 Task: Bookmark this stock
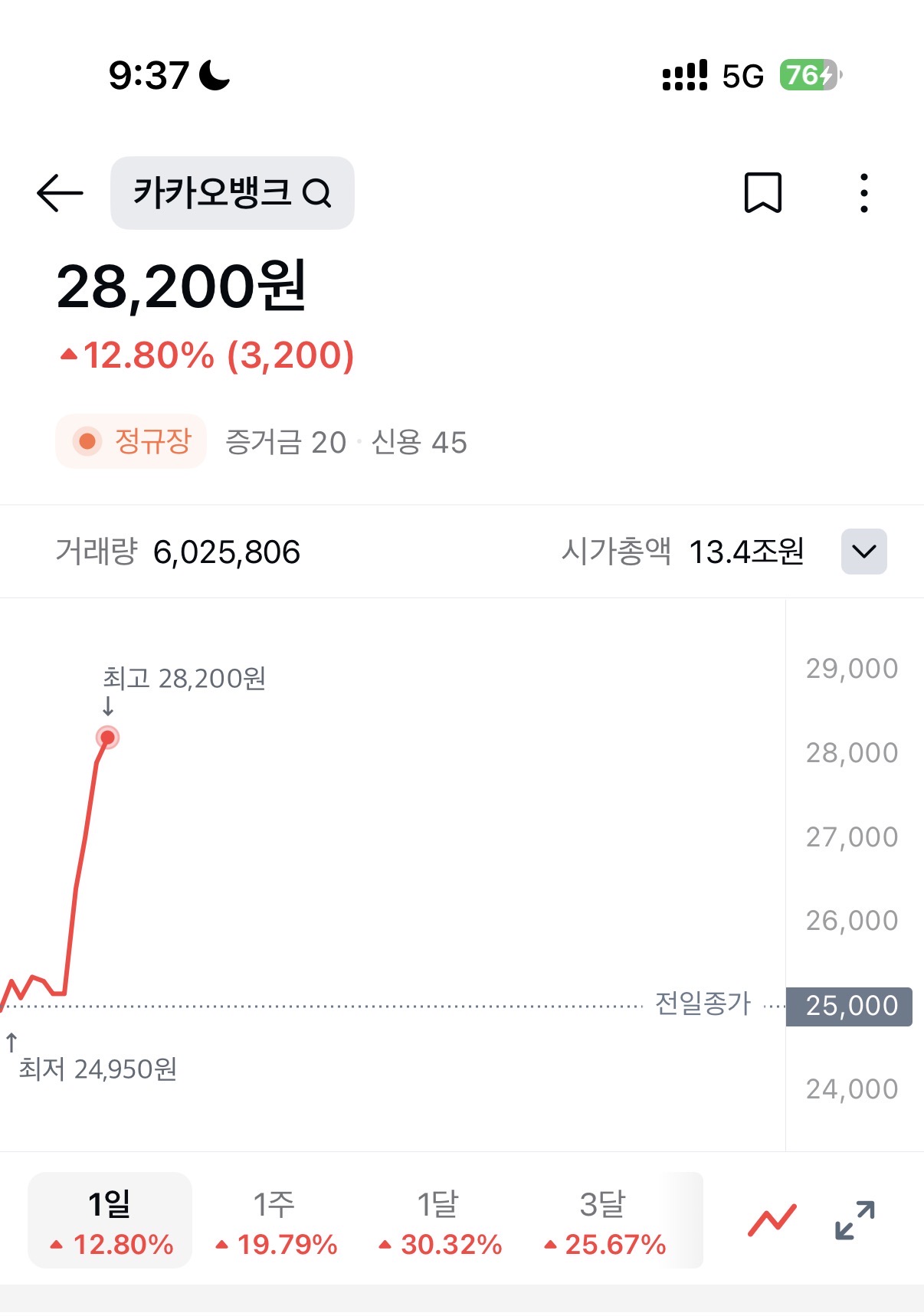[x=762, y=193]
